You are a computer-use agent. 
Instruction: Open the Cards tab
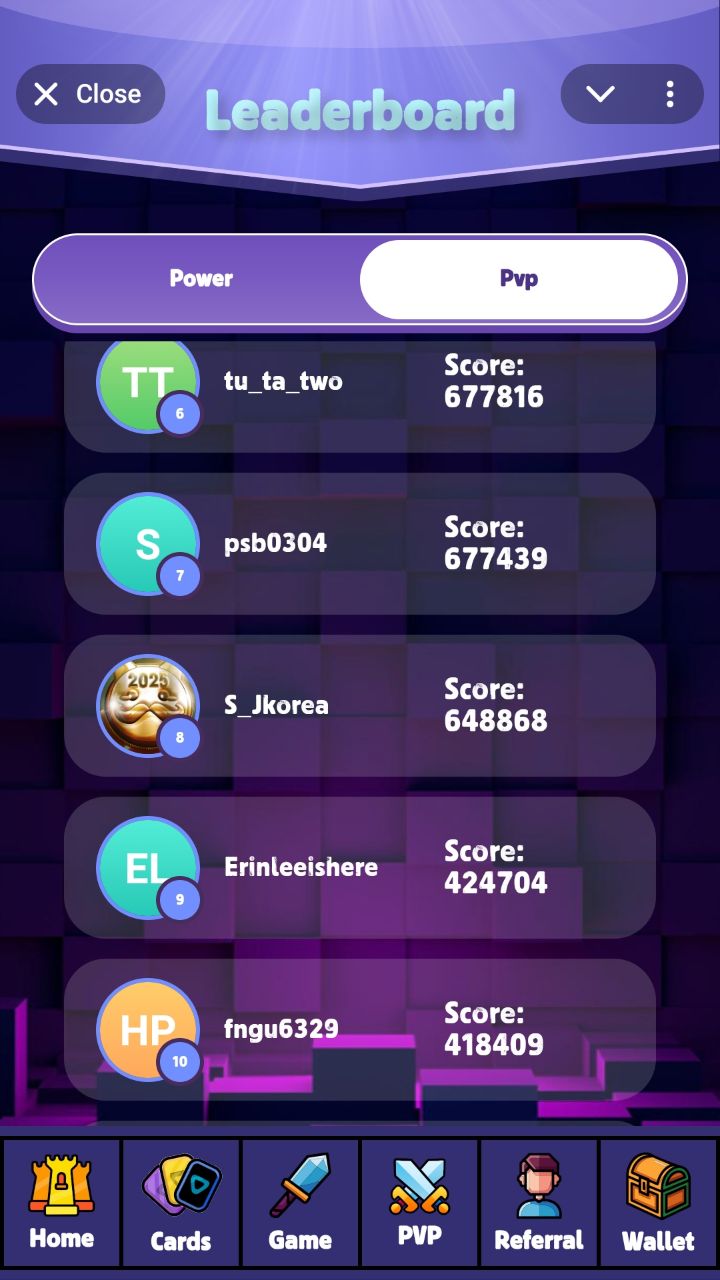click(x=181, y=1204)
